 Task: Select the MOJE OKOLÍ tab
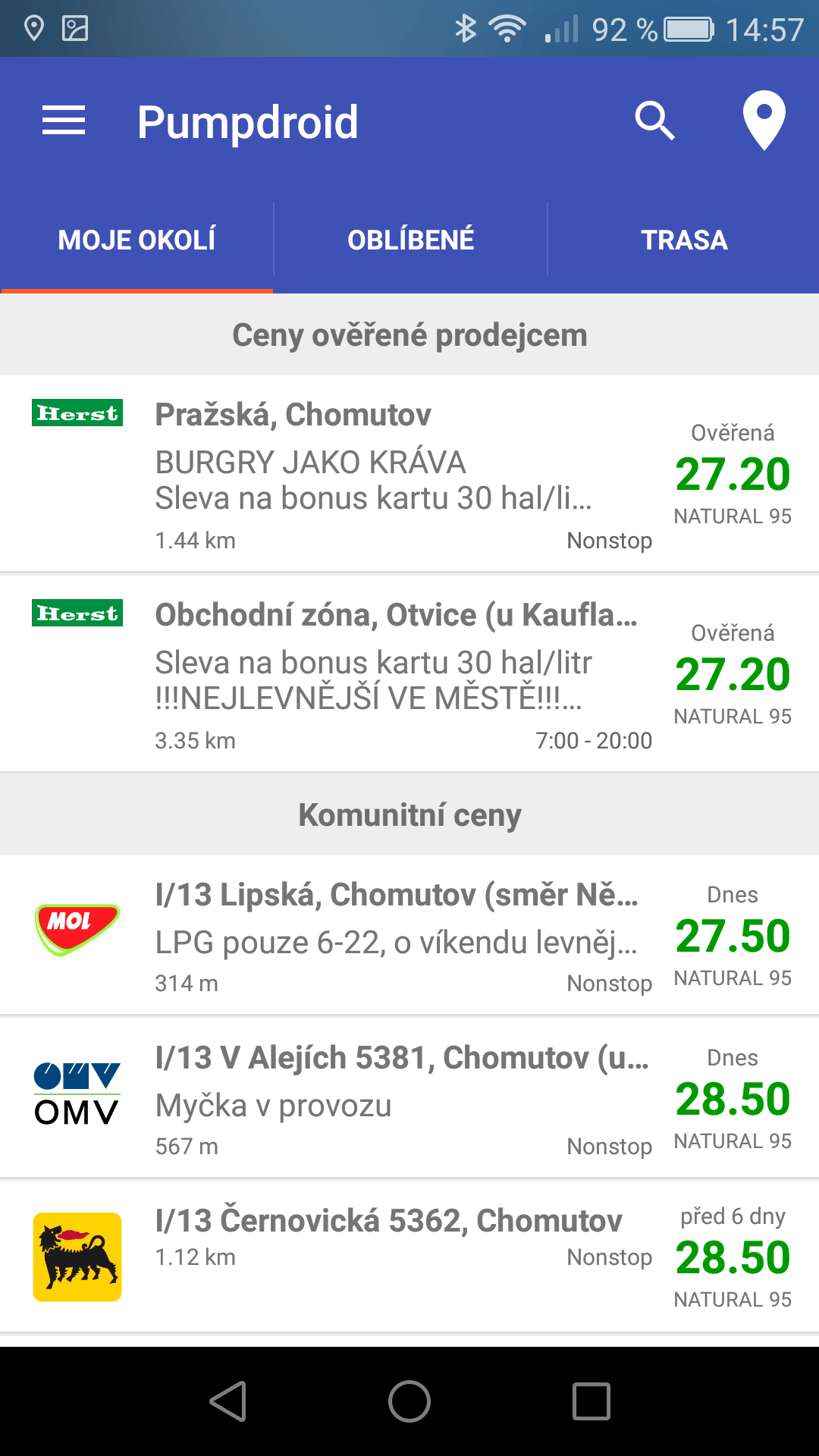[136, 240]
